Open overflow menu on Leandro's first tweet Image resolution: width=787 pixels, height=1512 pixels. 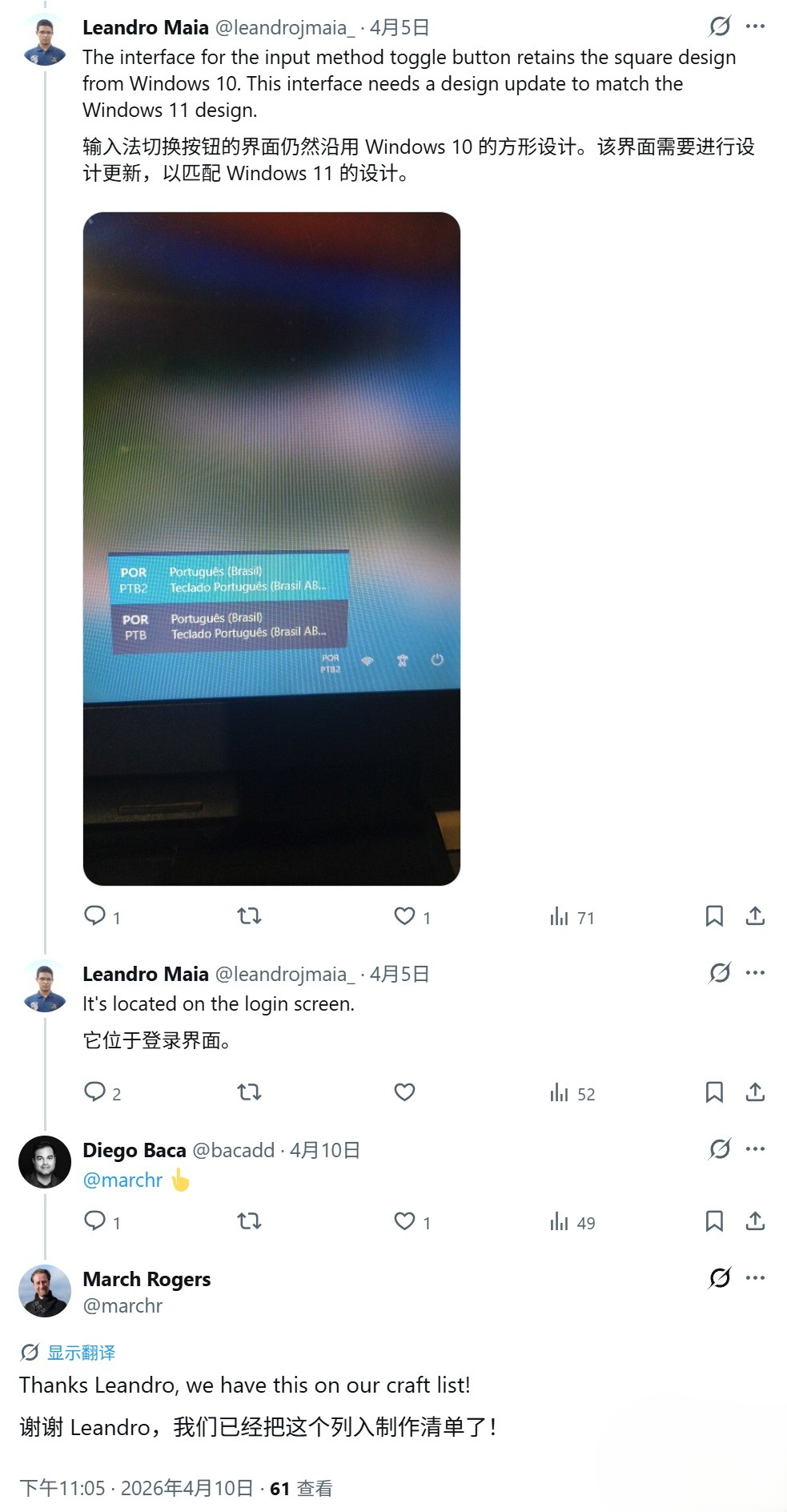click(x=755, y=26)
